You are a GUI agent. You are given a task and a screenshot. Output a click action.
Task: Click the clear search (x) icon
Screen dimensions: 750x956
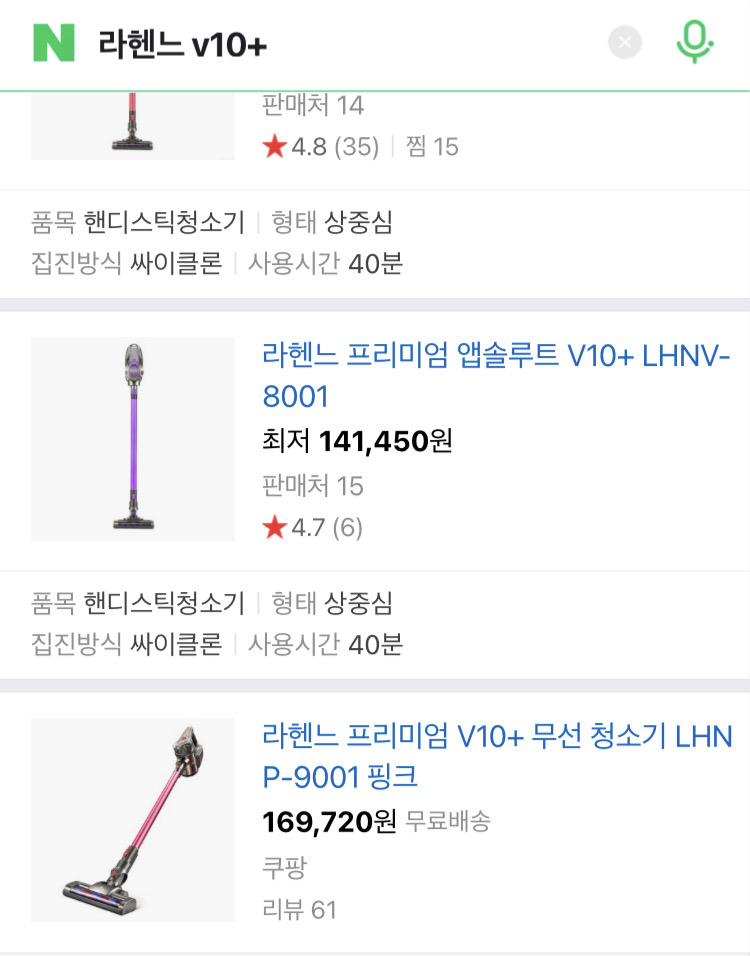[x=625, y=42]
